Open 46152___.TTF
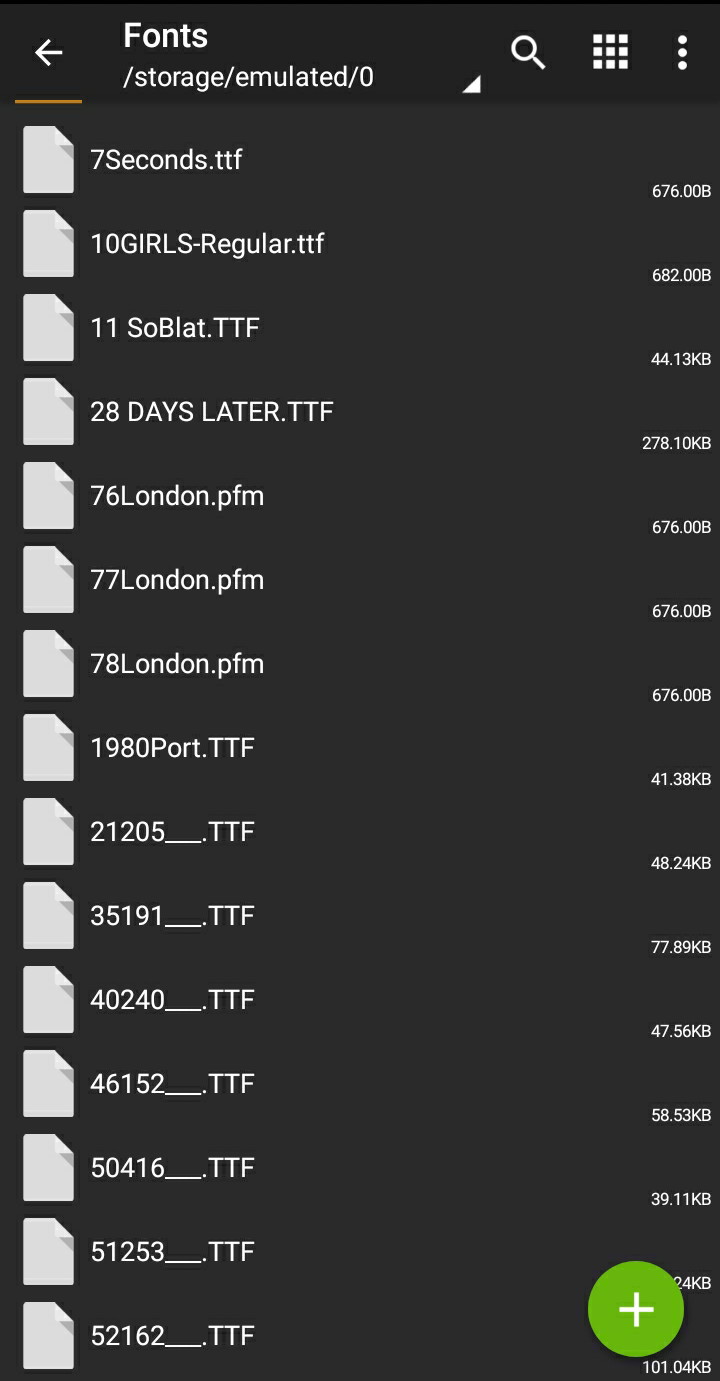The image size is (720, 1381). coord(172,1084)
